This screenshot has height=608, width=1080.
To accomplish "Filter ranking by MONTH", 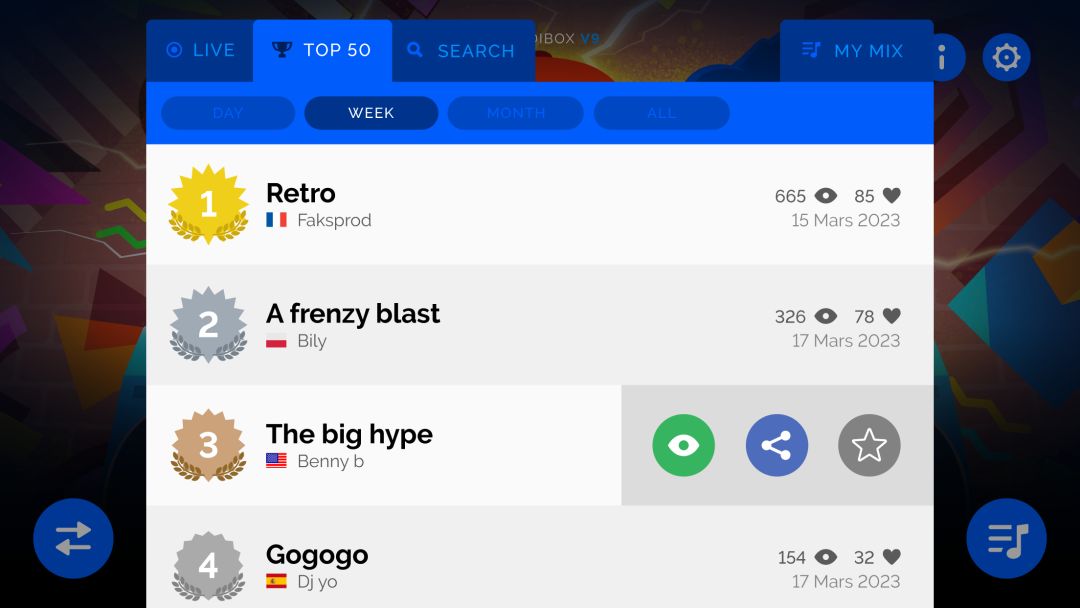I will click(515, 113).
